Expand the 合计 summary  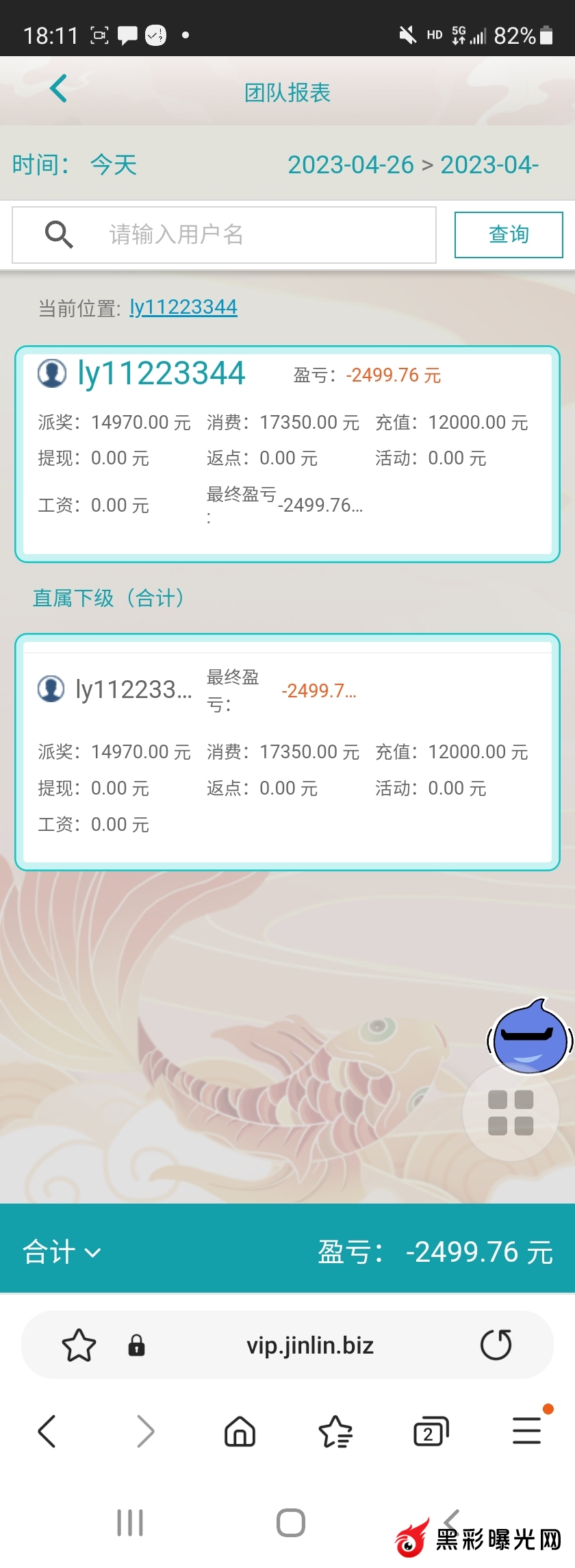pos(62,1252)
